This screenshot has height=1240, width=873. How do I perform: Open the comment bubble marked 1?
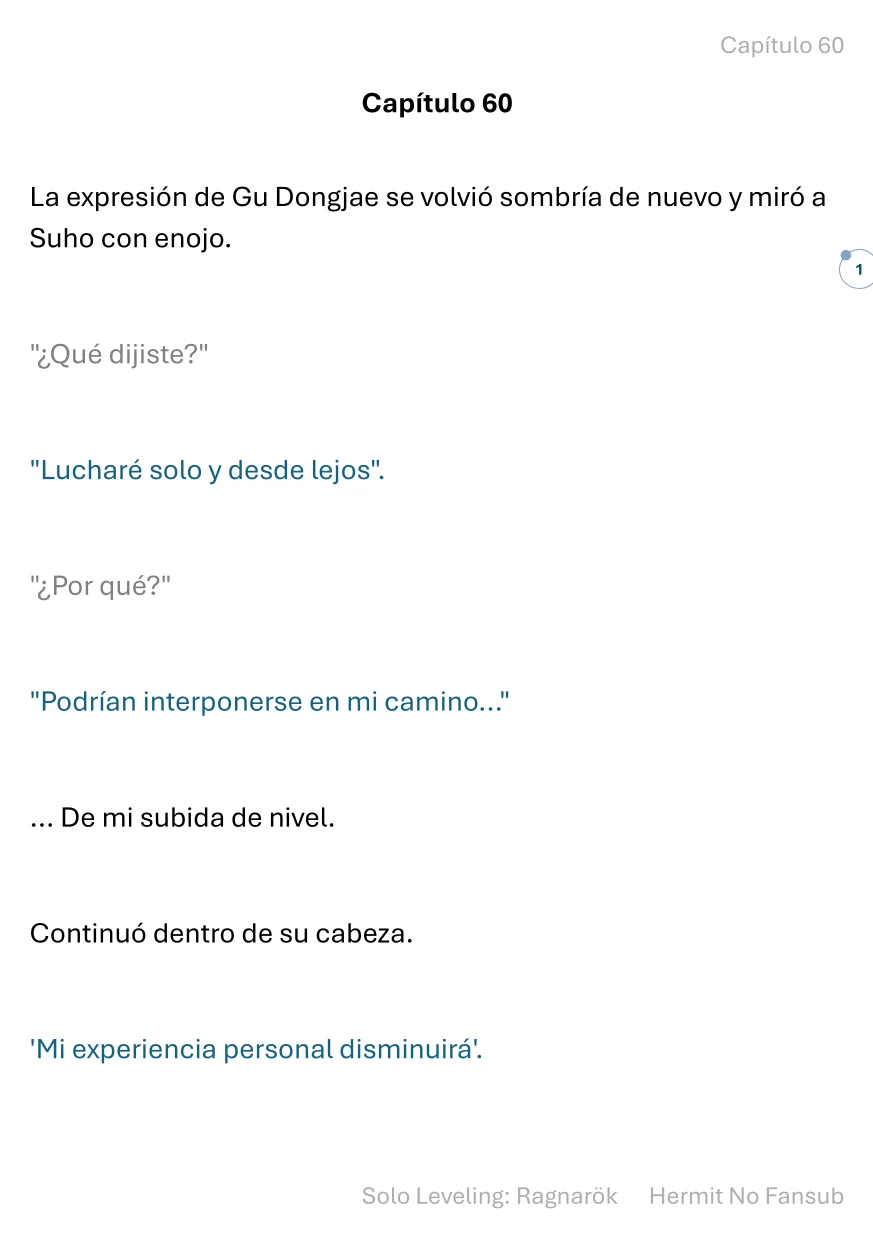coord(857,269)
